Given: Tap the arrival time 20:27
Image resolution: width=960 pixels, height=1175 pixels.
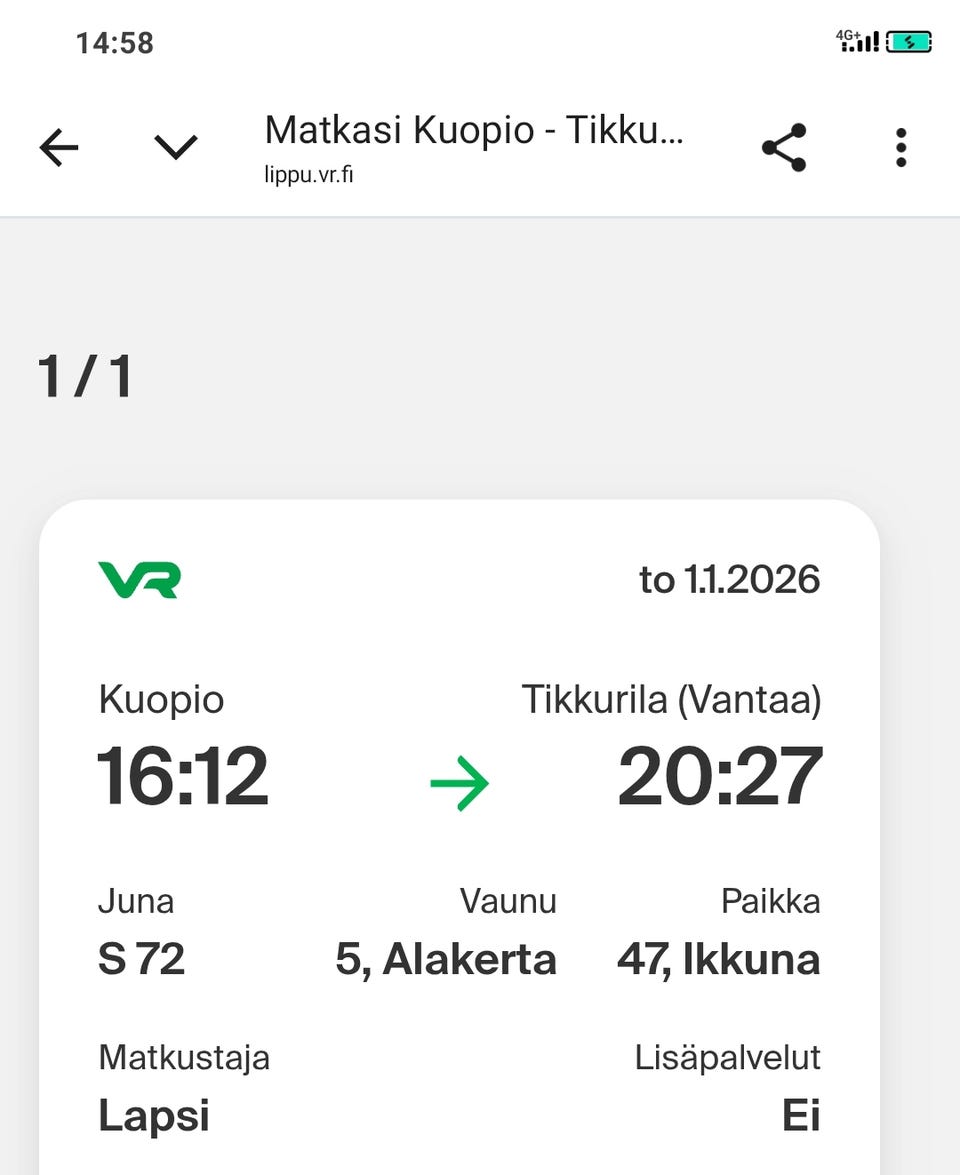Looking at the screenshot, I should [x=719, y=782].
